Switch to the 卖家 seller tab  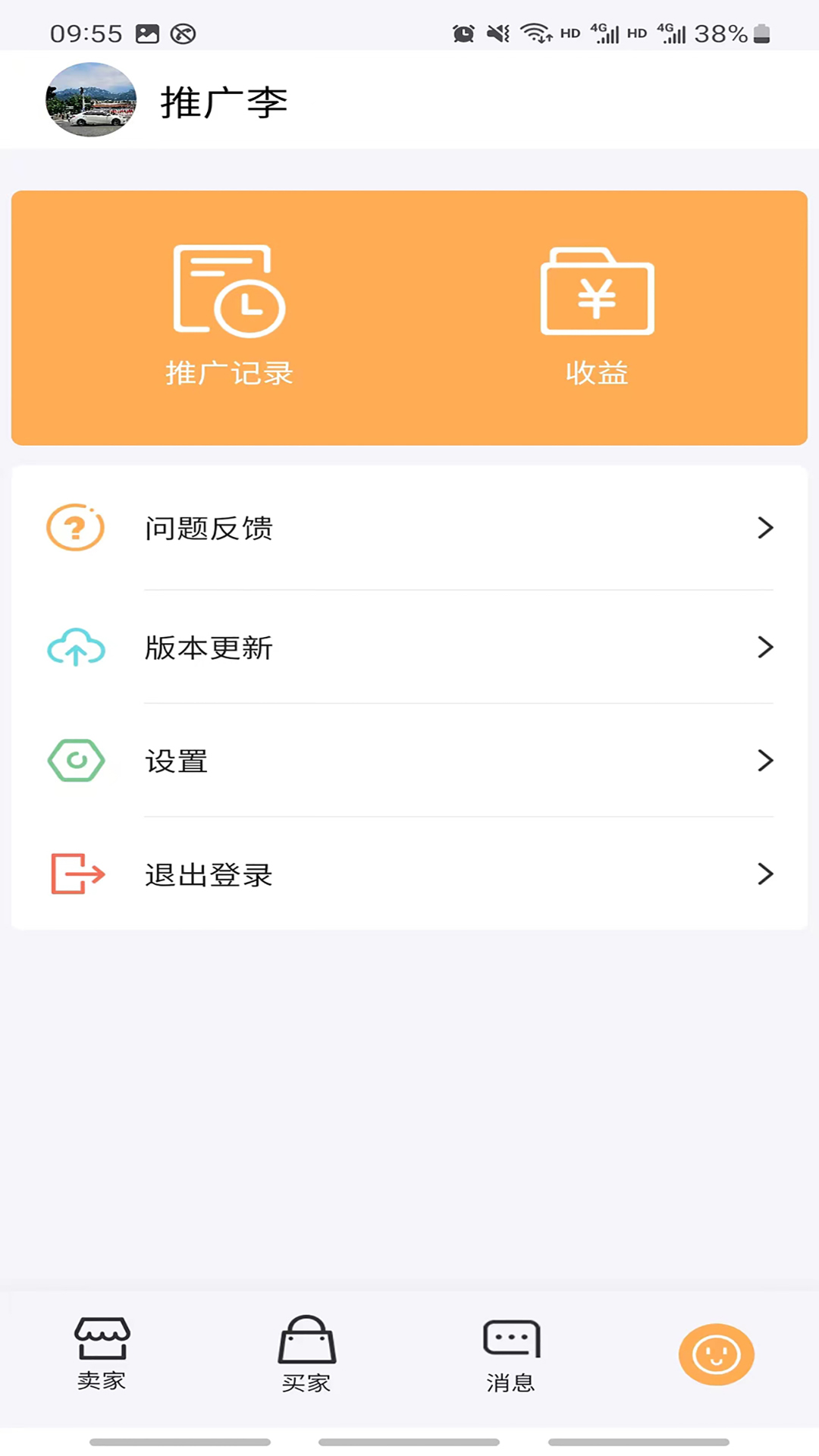coord(102,1354)
